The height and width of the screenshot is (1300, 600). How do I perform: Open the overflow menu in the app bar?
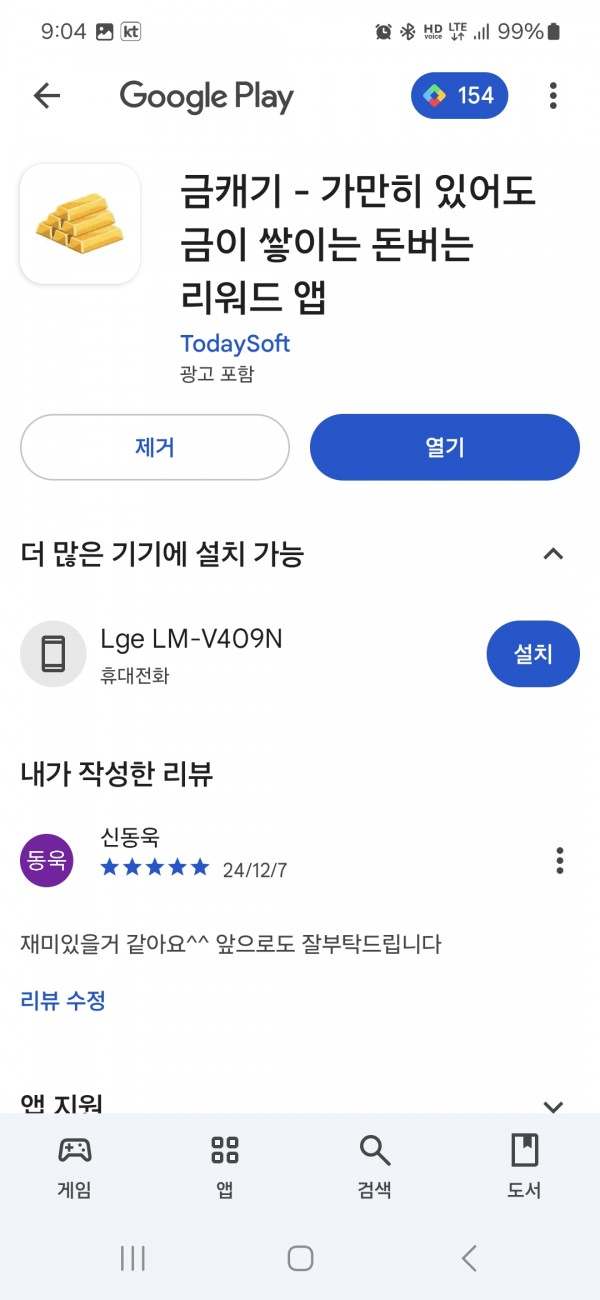[553, 96]
